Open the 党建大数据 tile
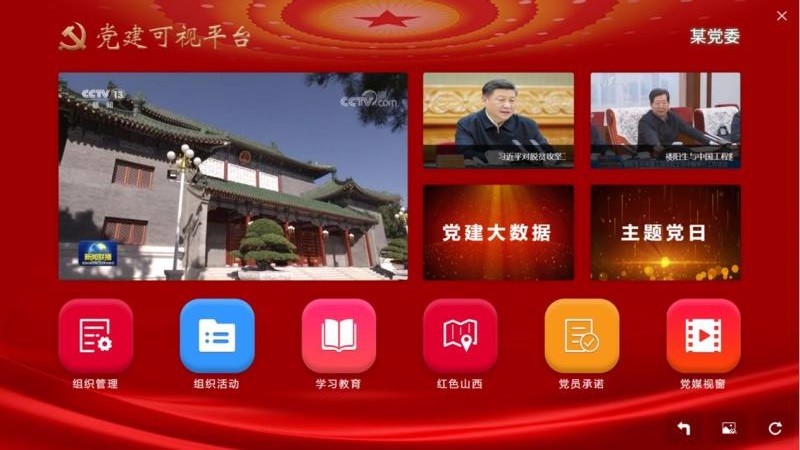The image size is (800, 450). tap(498, 232)
